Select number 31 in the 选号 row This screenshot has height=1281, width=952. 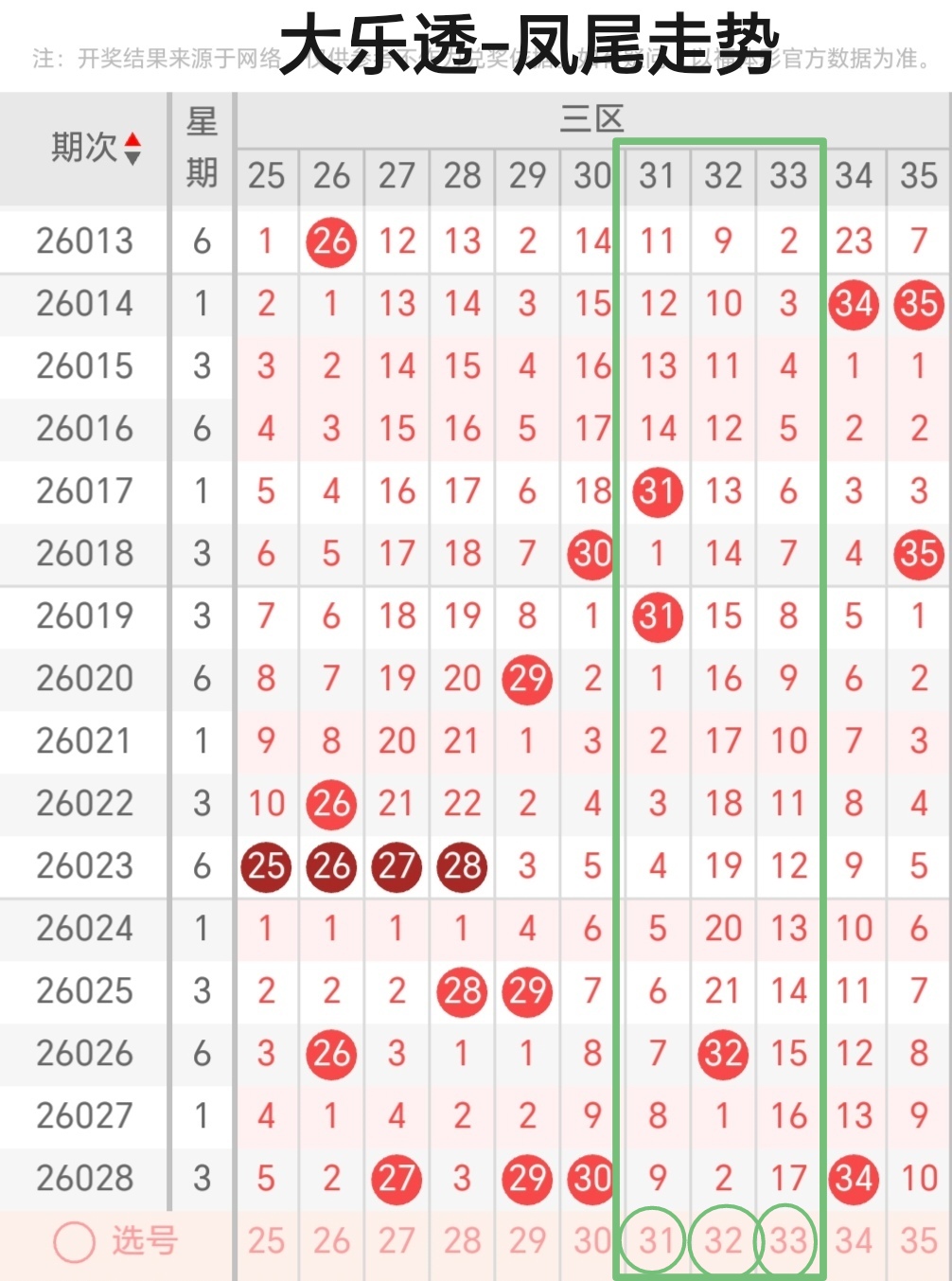pos(656,1240)
